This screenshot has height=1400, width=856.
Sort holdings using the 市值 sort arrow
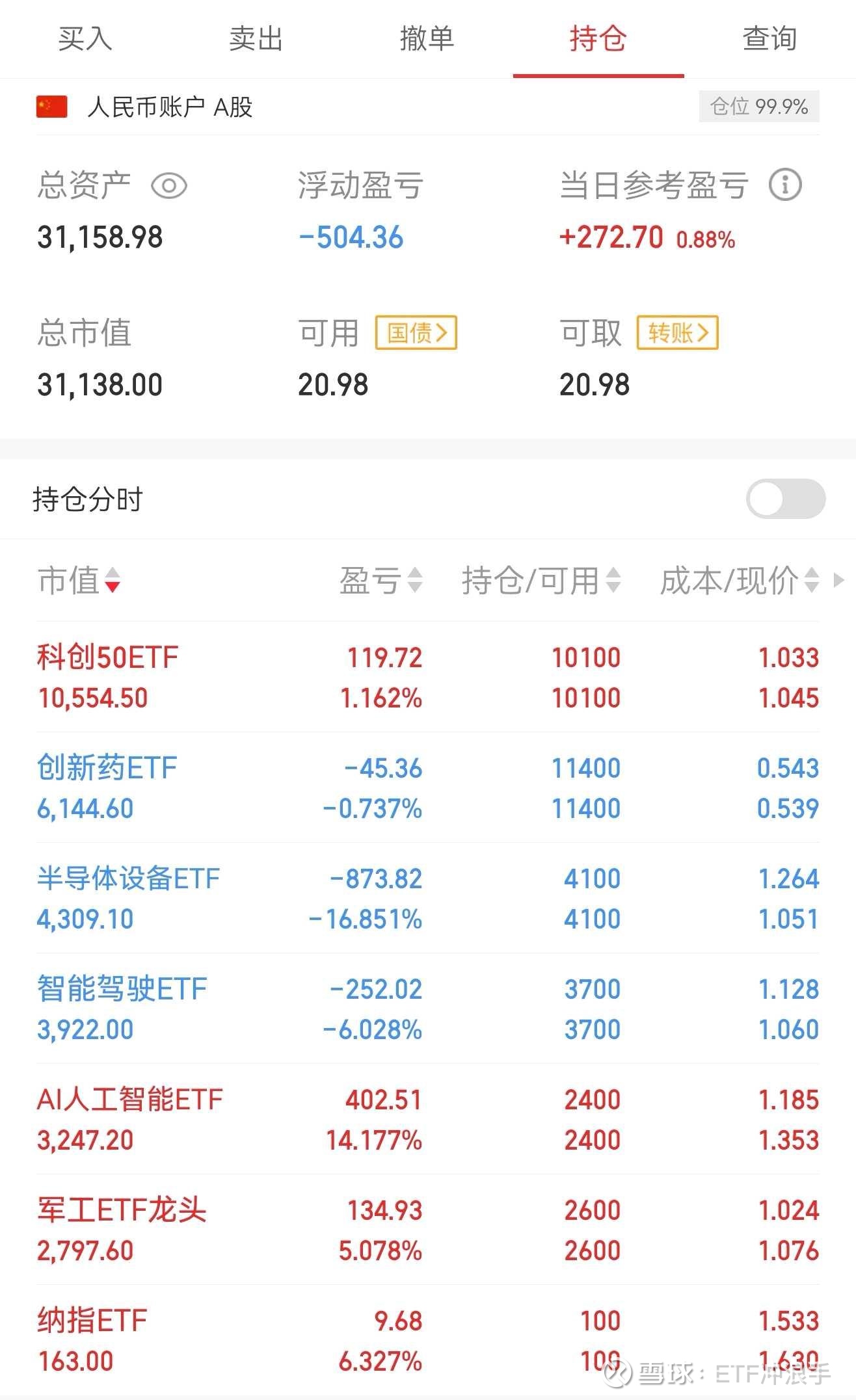tap(113, 583)
